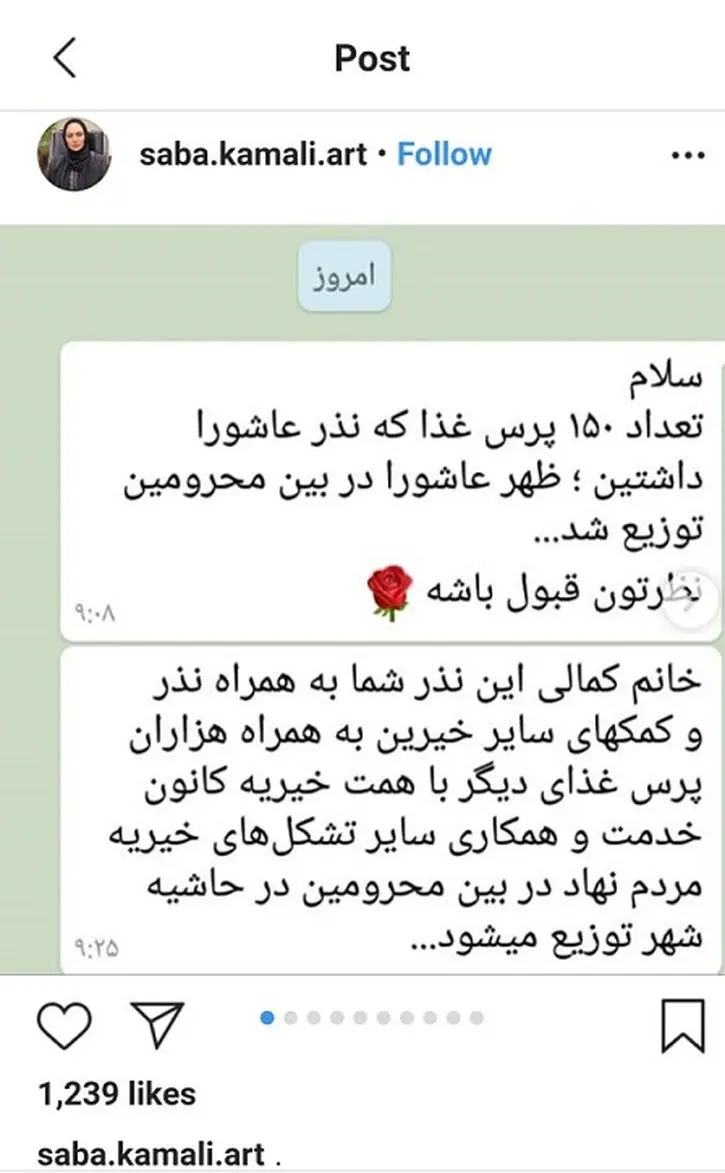The image size is (725, 1173).
Task: Like this post with the heart icon
Action: 65,1023
